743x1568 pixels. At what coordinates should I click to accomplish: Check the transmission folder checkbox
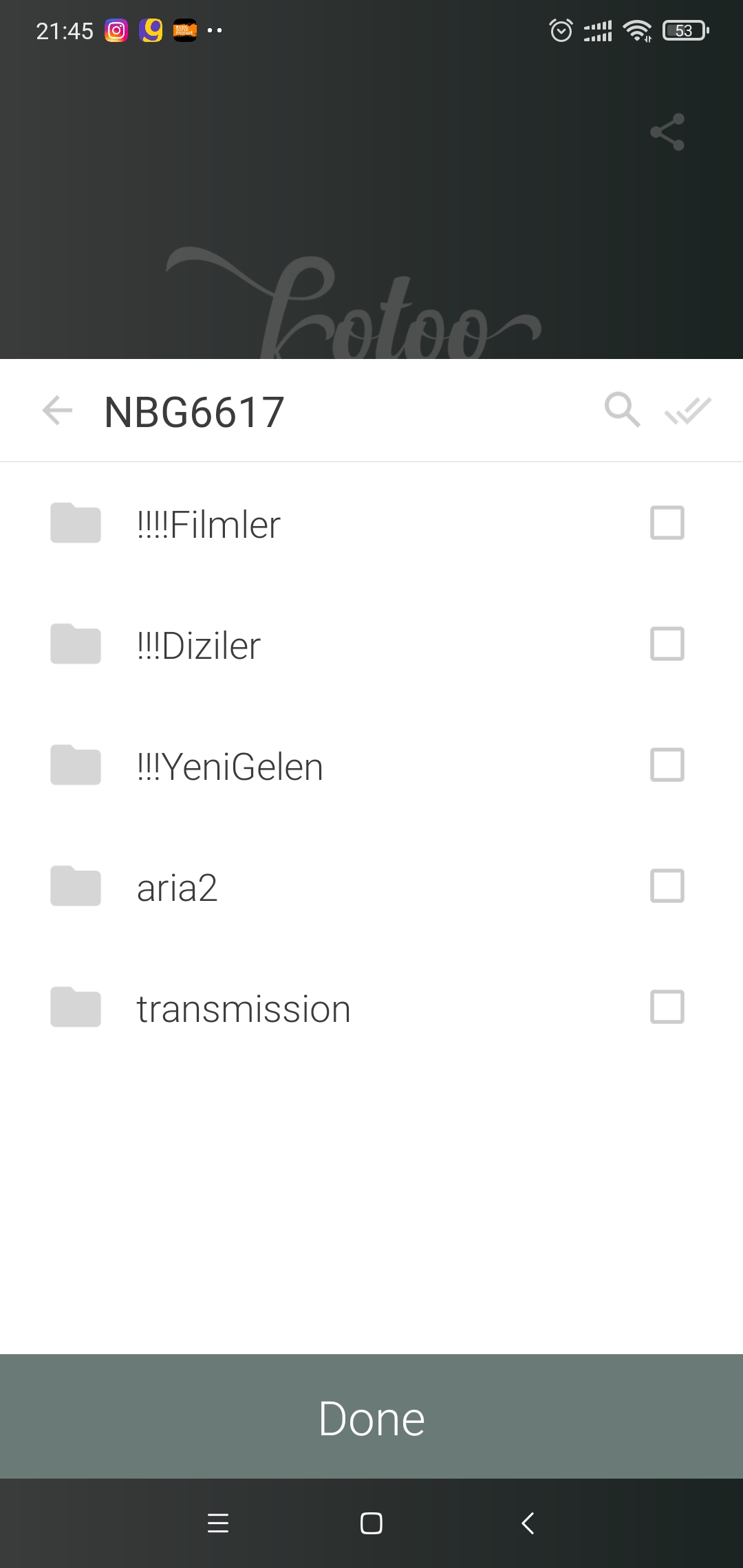click(x=667, y=1007)
